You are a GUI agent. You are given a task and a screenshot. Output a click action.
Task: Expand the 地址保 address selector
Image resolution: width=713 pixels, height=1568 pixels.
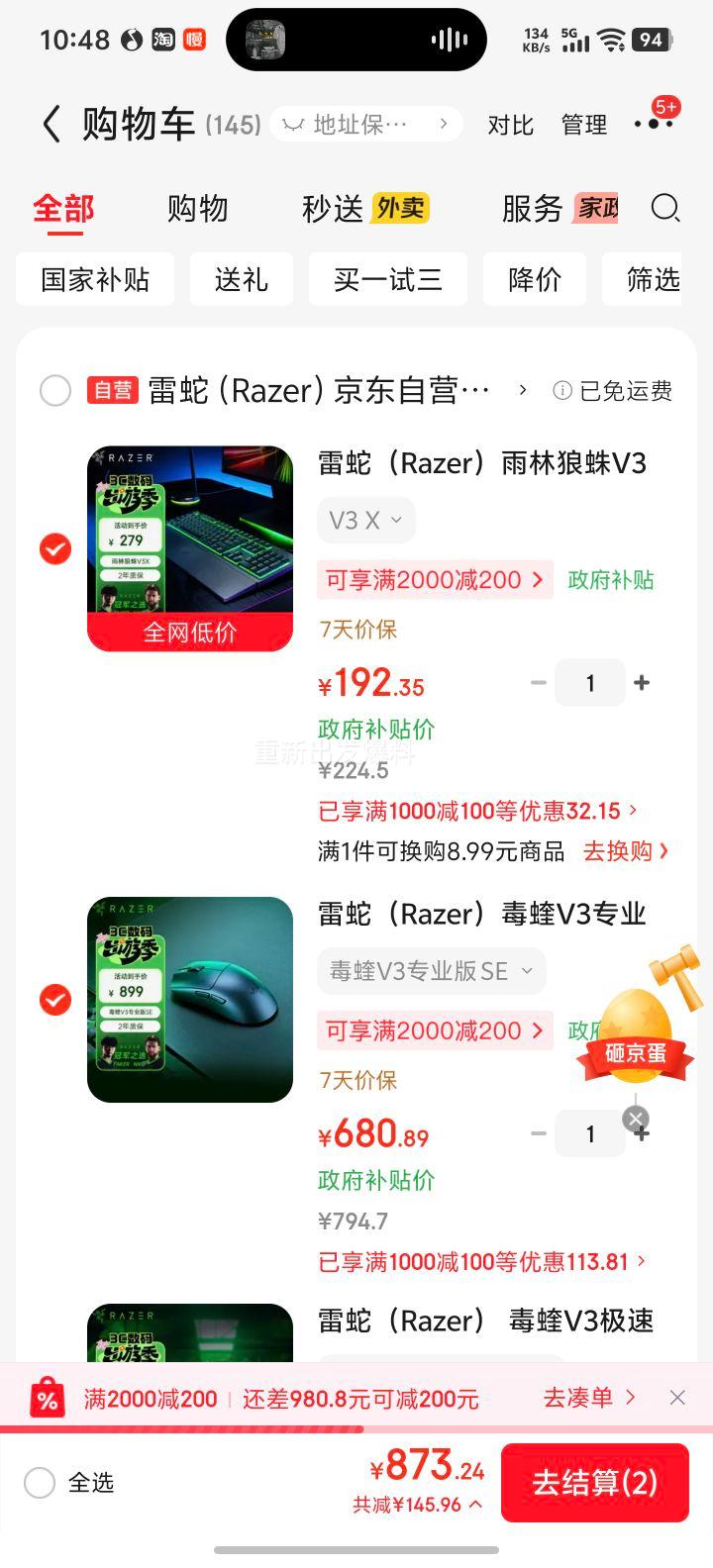click(x=364, y=124)
